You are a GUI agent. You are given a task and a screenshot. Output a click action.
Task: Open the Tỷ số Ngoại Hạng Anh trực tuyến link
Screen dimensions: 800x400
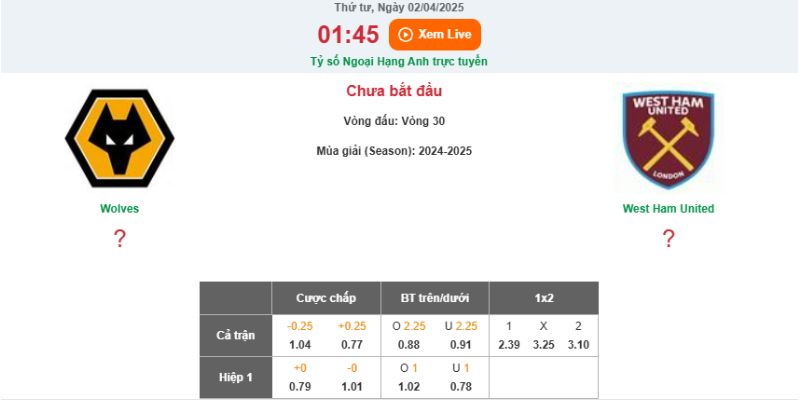[399, 61]
